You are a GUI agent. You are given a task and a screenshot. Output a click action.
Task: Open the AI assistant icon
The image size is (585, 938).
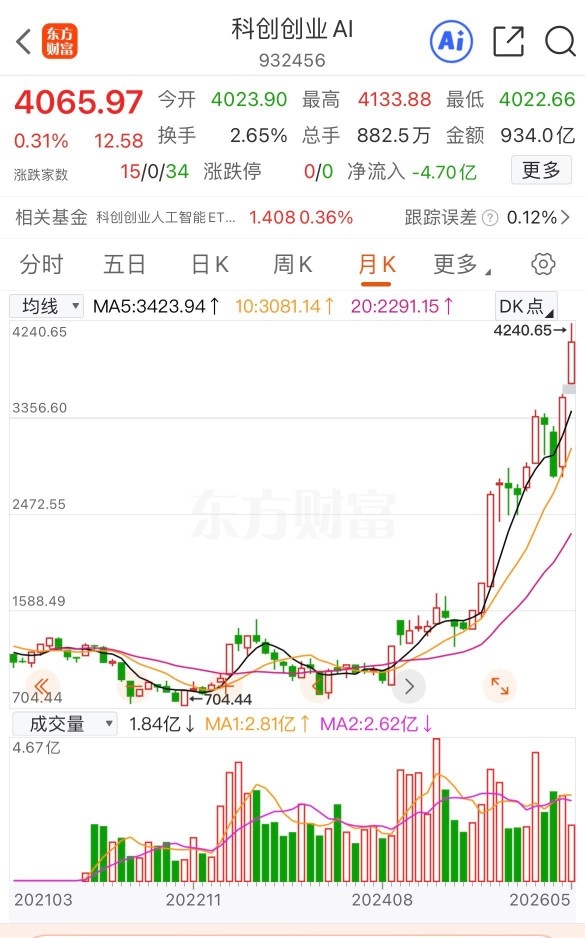[451, 41]
